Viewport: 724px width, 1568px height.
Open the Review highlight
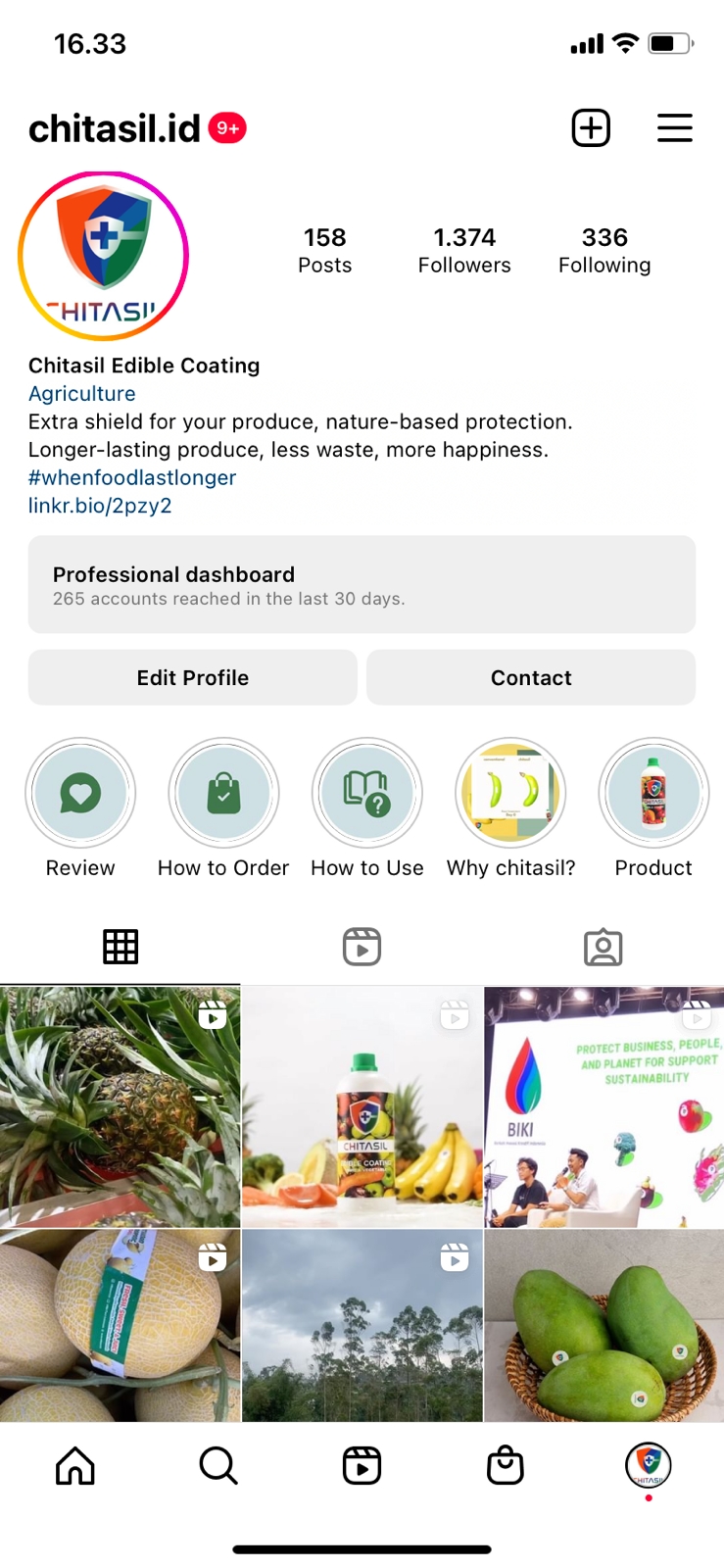(x=80, y=793)
